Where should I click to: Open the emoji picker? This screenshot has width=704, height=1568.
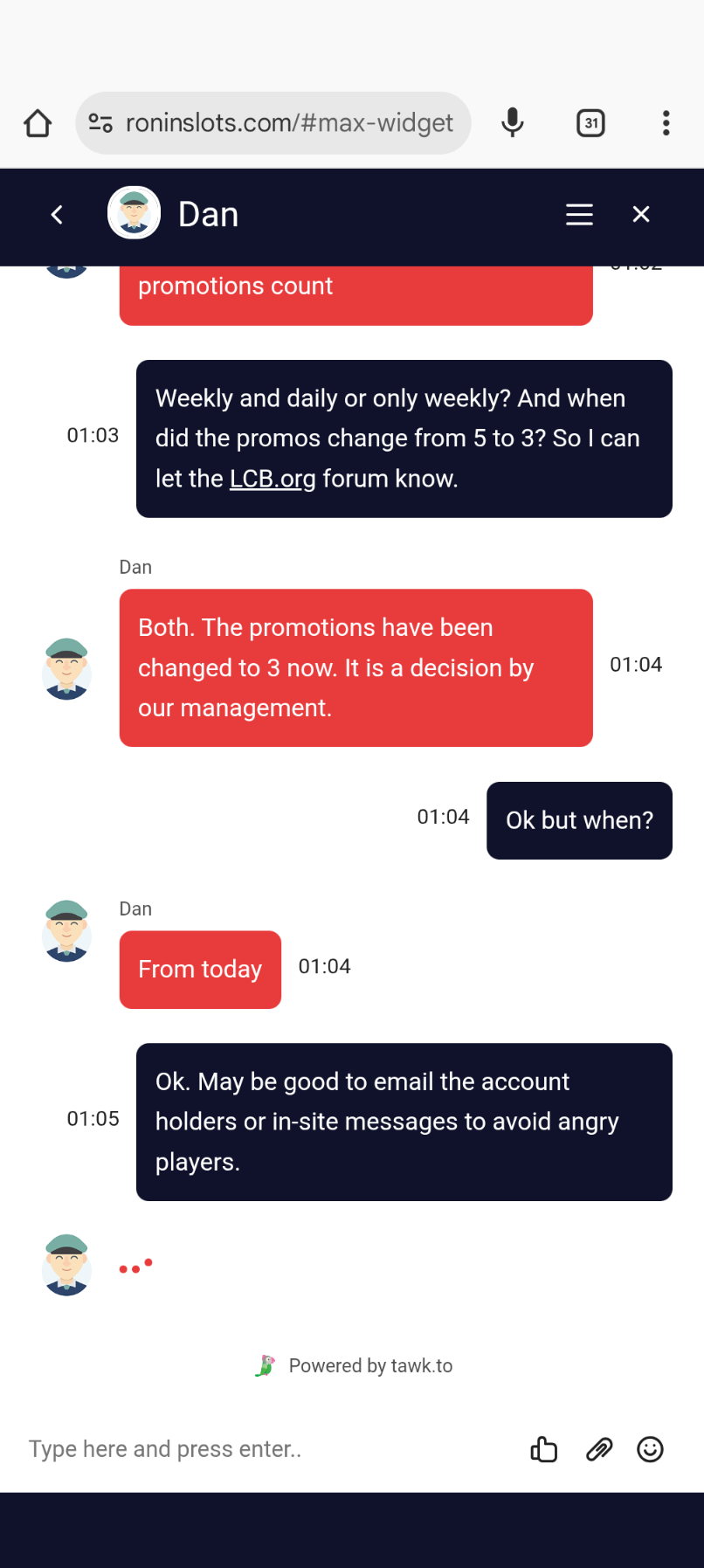tap(650, 1450)
